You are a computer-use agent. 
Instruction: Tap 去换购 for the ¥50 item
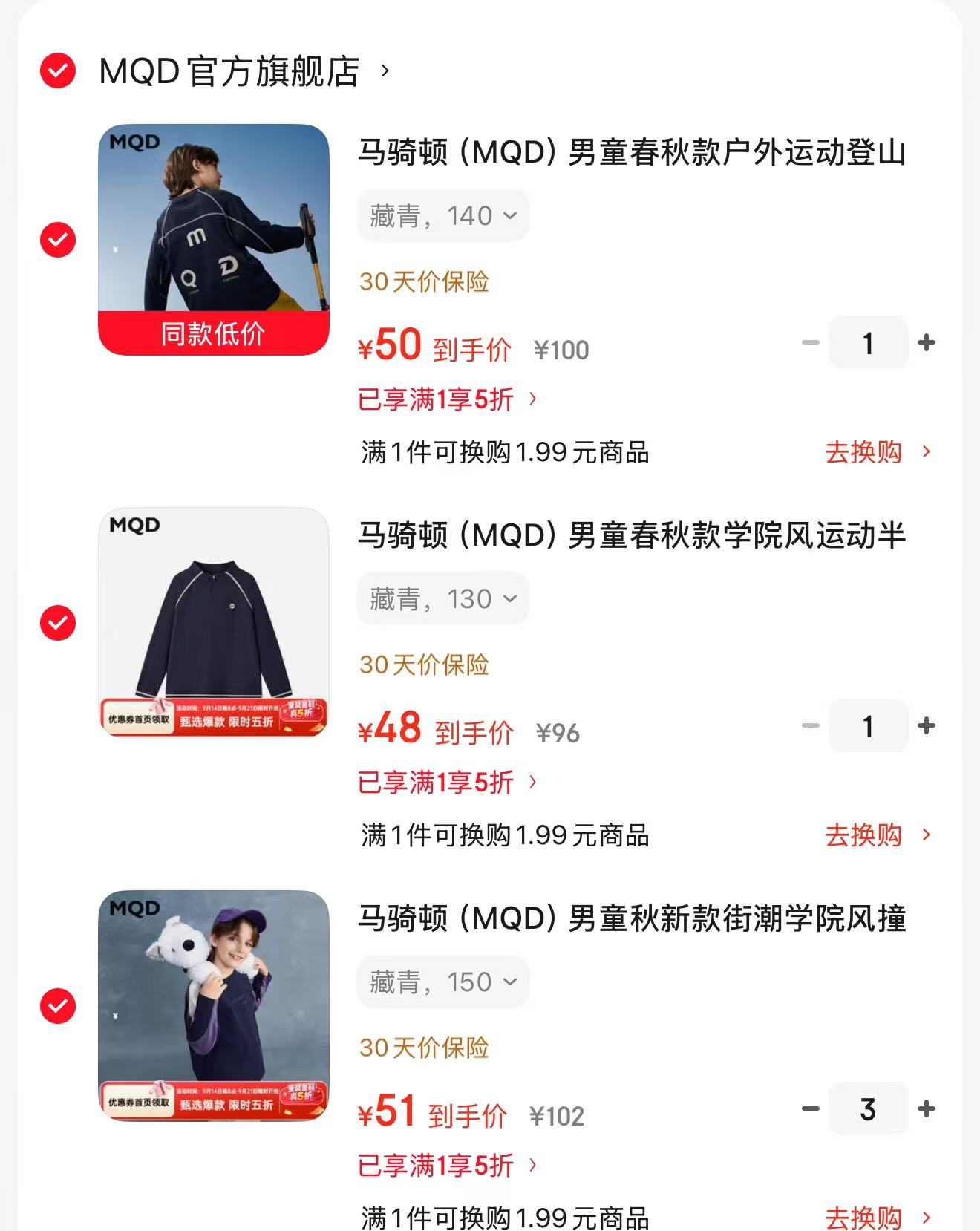tap(878, 451)
